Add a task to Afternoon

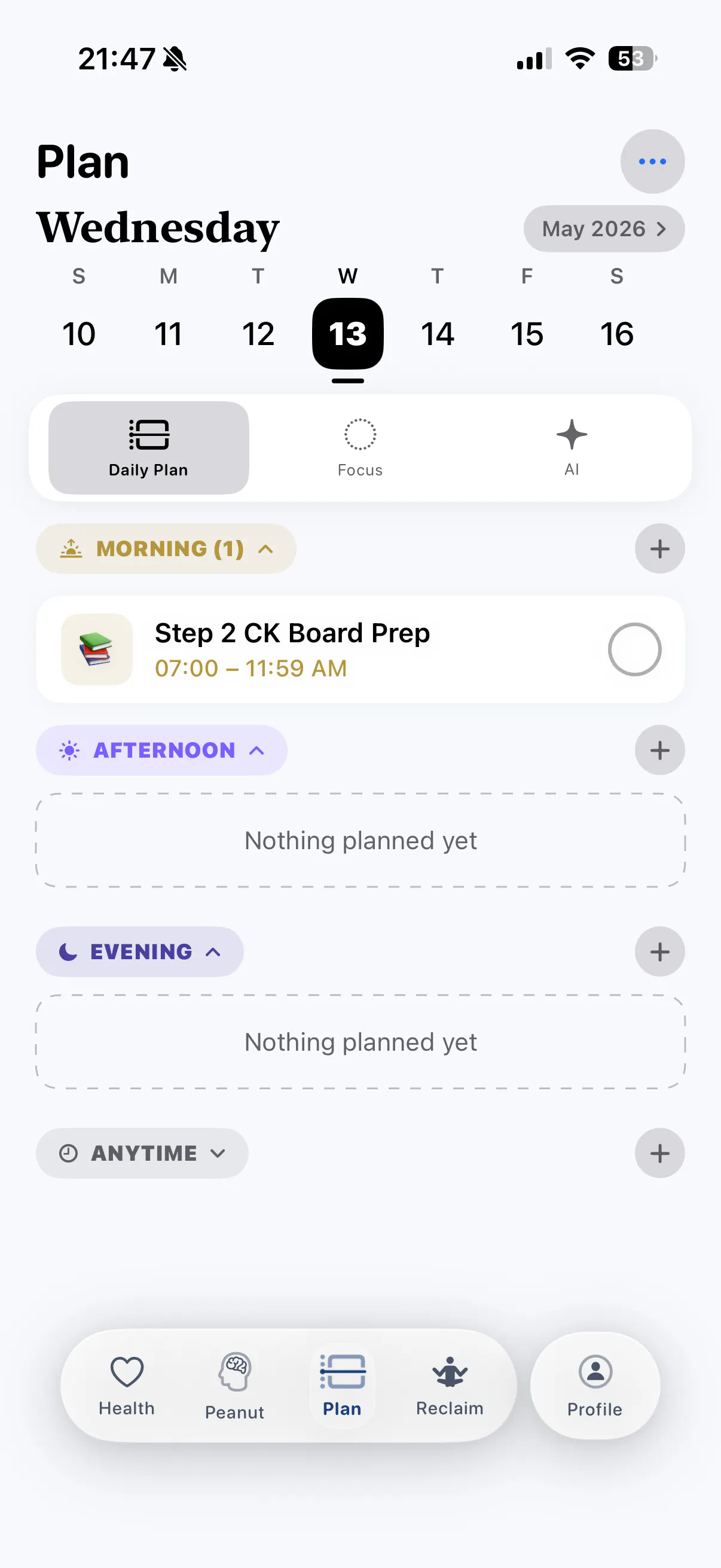(x=659, y=750)
